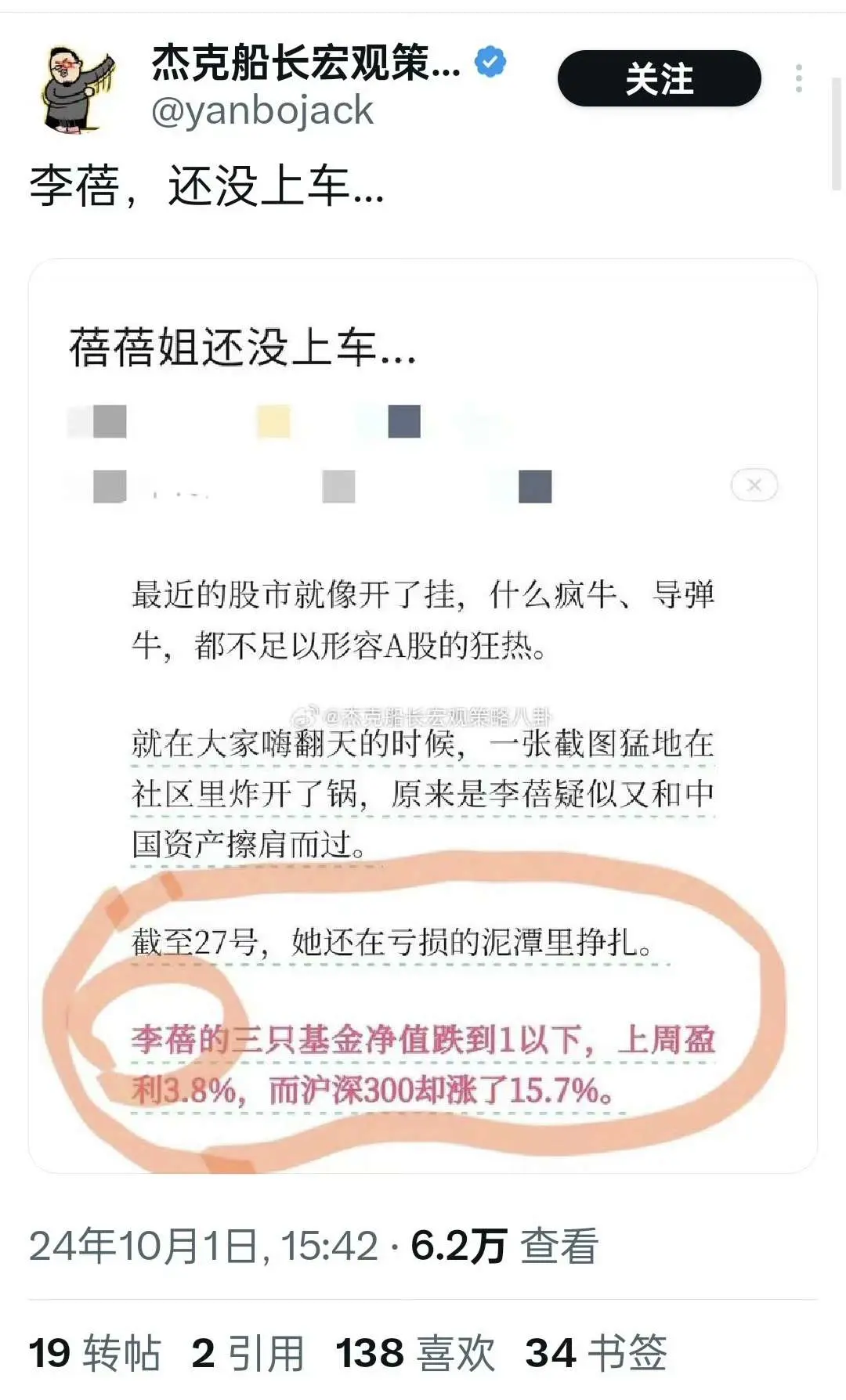Follow 杰克船长宏观策 with the 关注 button
The width and height of the screenshot is (846, 1400).
(659, 78)
